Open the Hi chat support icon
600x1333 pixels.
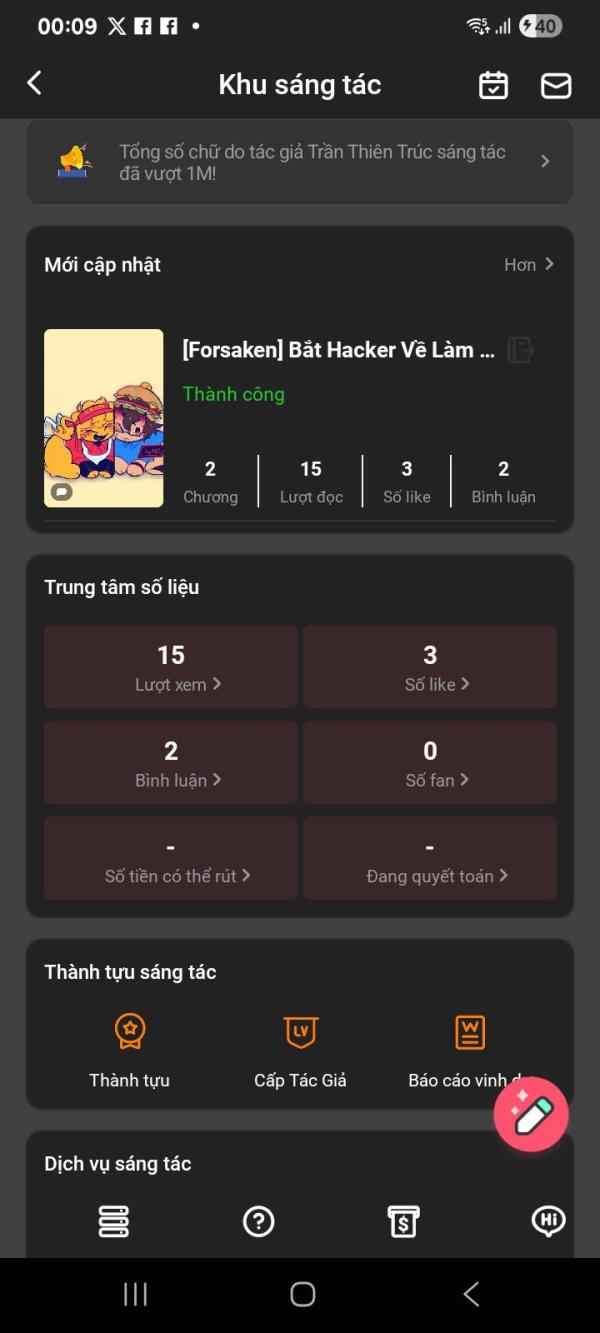click(548, 1221)
